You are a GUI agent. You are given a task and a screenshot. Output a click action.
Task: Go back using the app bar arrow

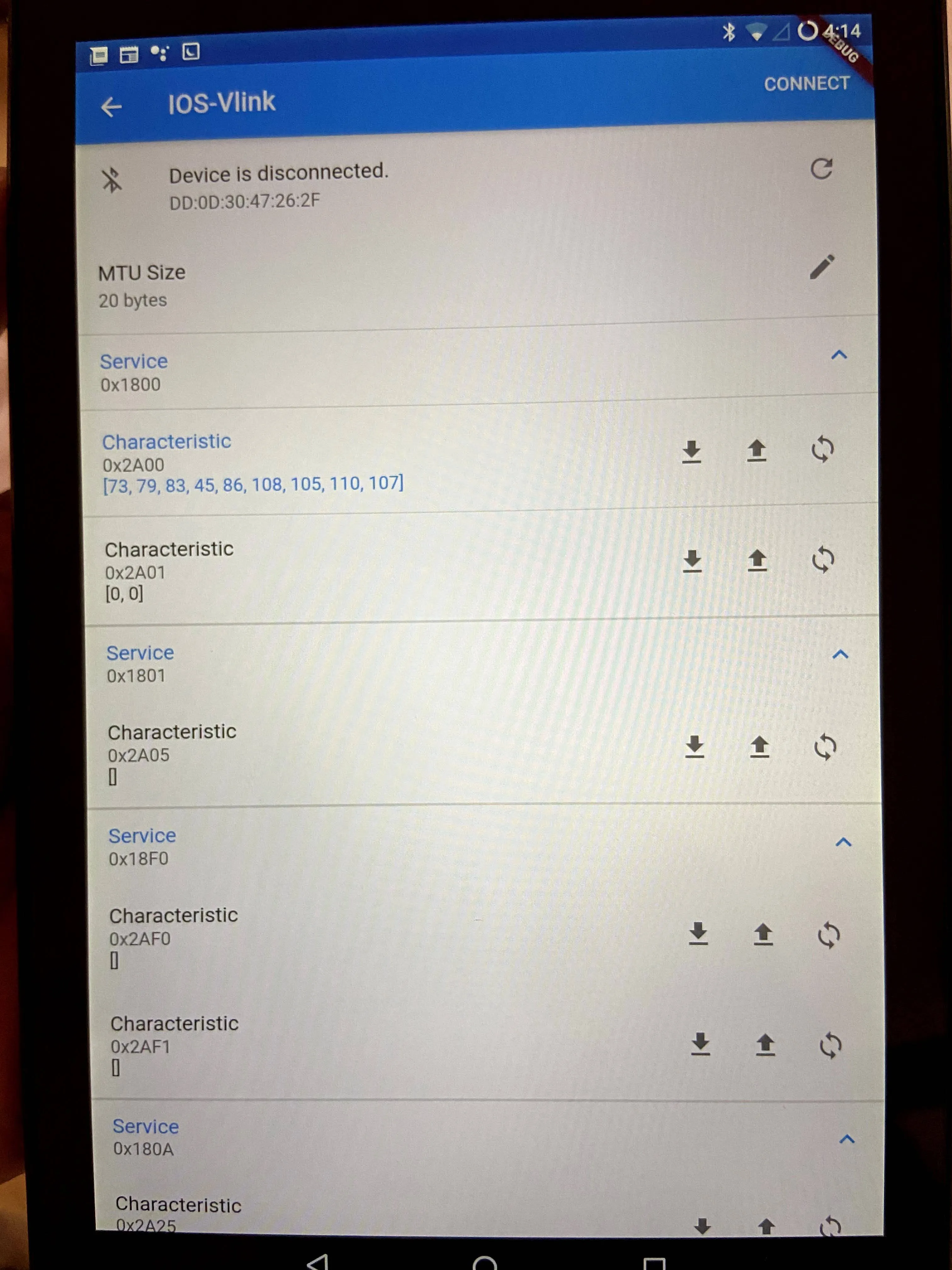[x=111, y=107]
